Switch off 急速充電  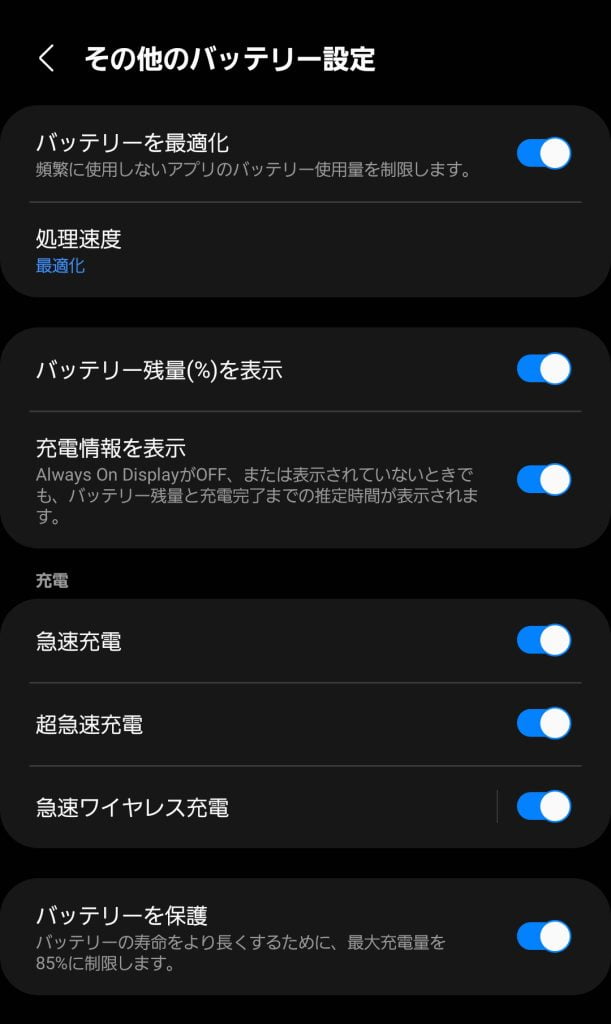pos(543,640)
